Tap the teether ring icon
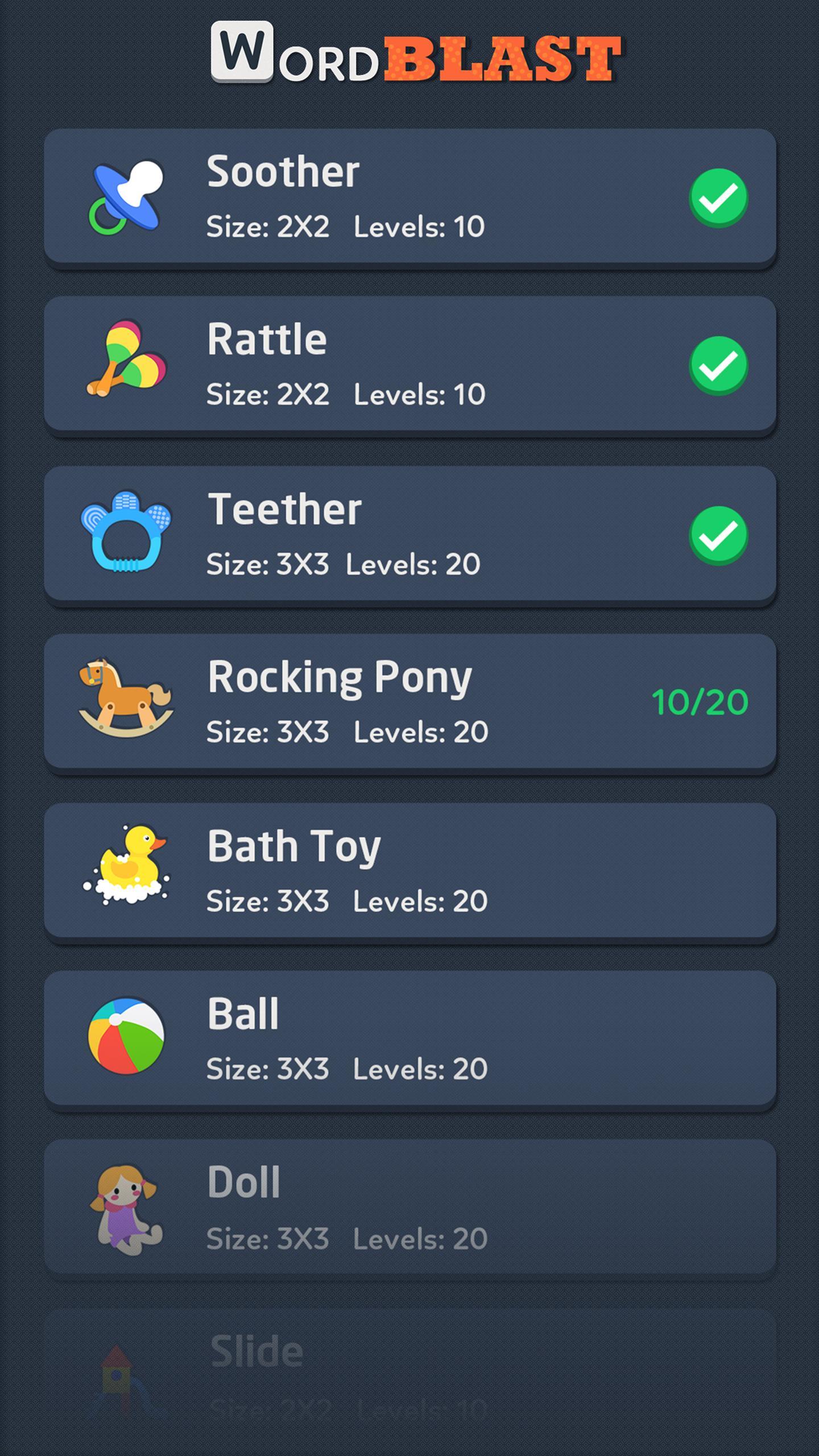Viewport: 819px width, 1456px height. [128, 532]
